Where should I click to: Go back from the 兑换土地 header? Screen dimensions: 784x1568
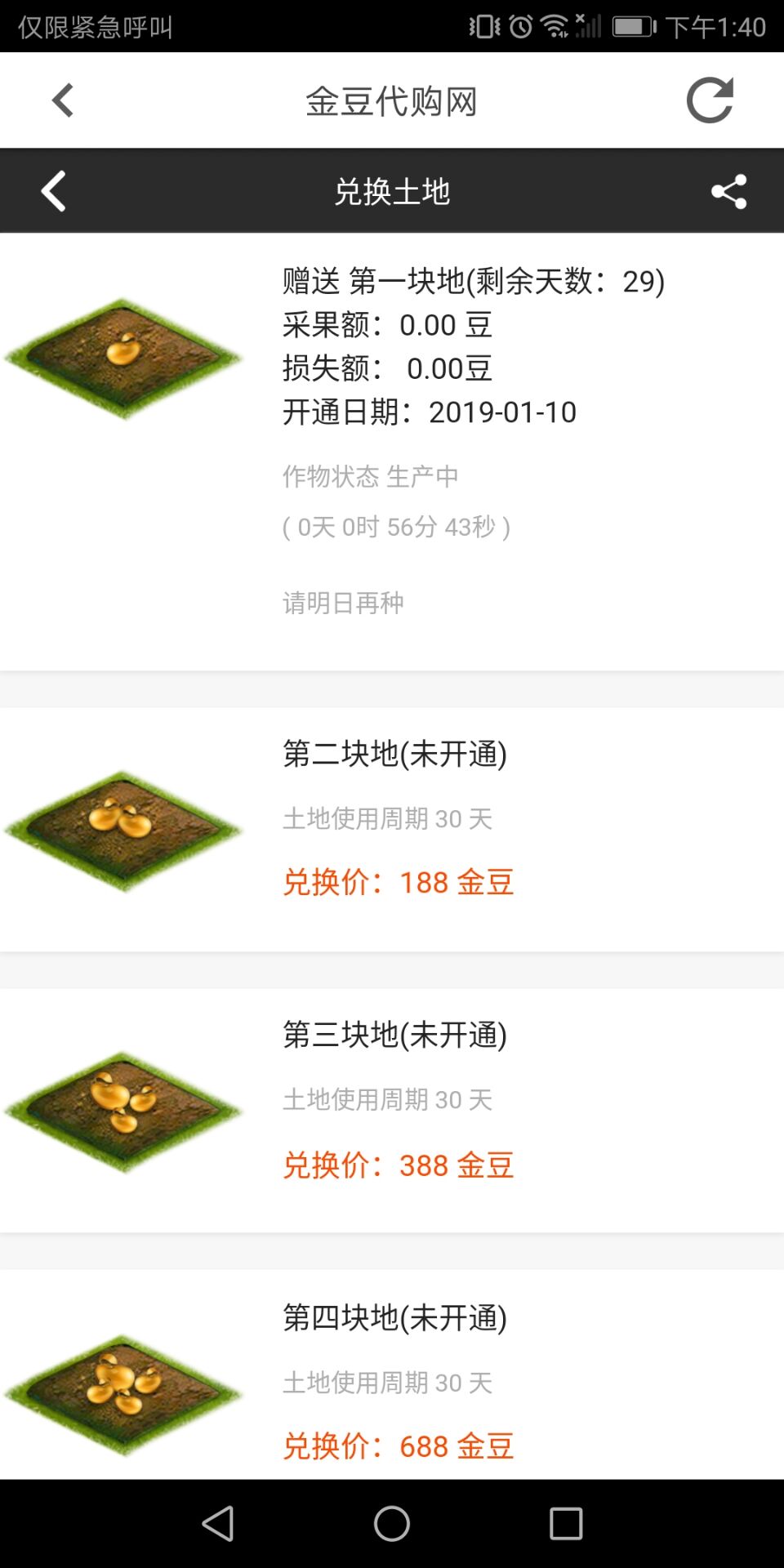click(x=54, y=191)
